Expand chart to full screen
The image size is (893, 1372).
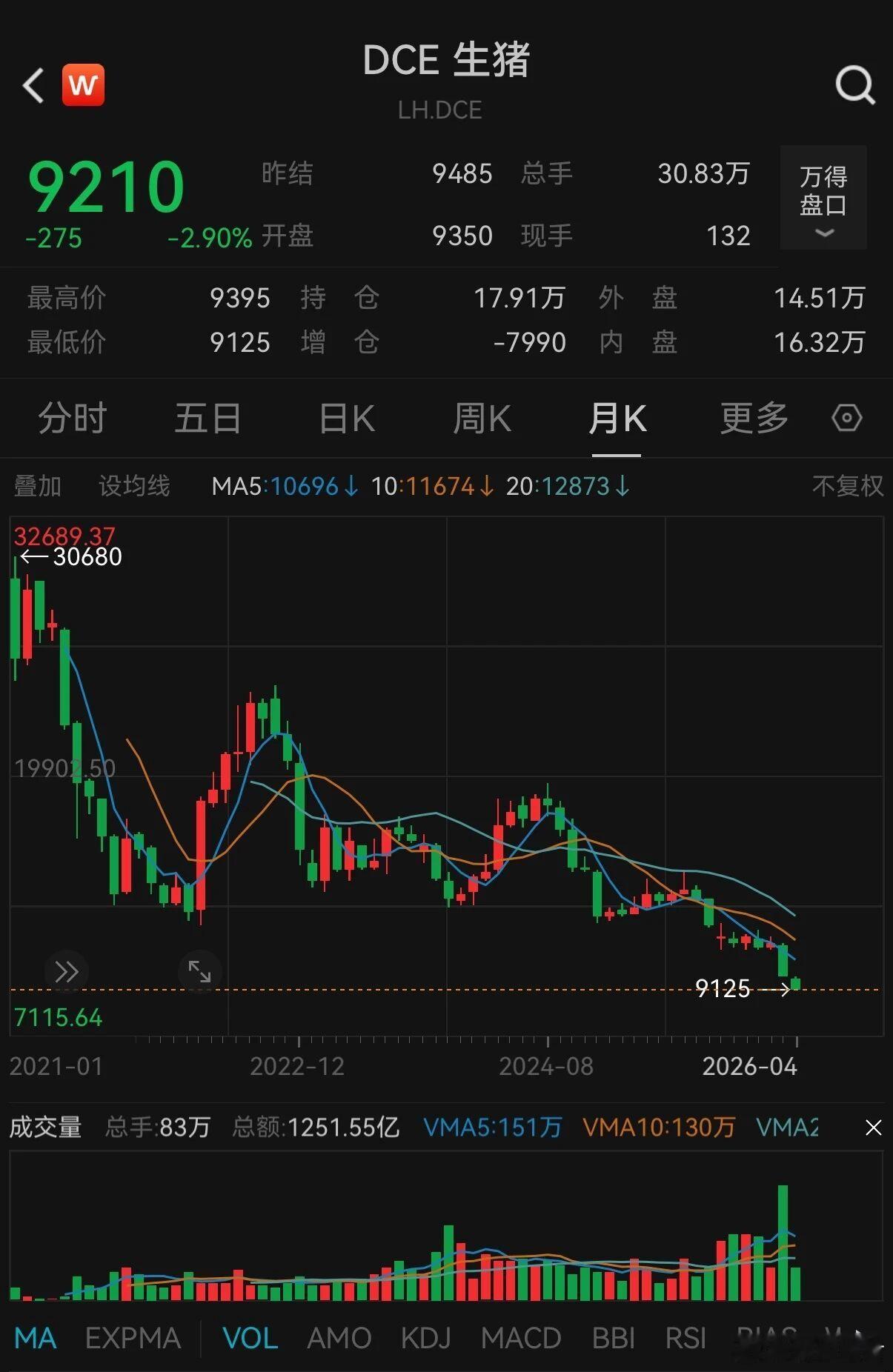click(x=199, y=971)
